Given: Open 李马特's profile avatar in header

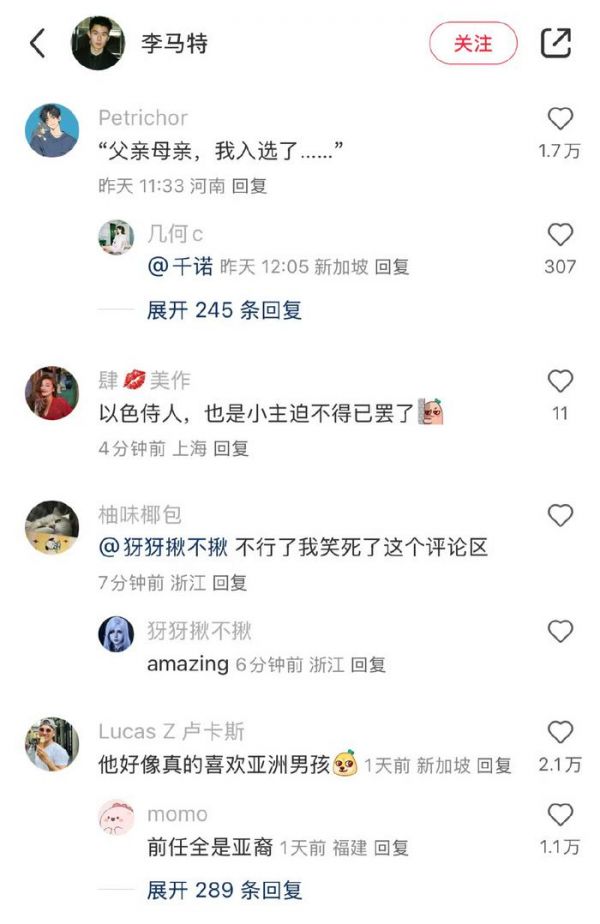Looking at the screenshot, I should point(97,43).
